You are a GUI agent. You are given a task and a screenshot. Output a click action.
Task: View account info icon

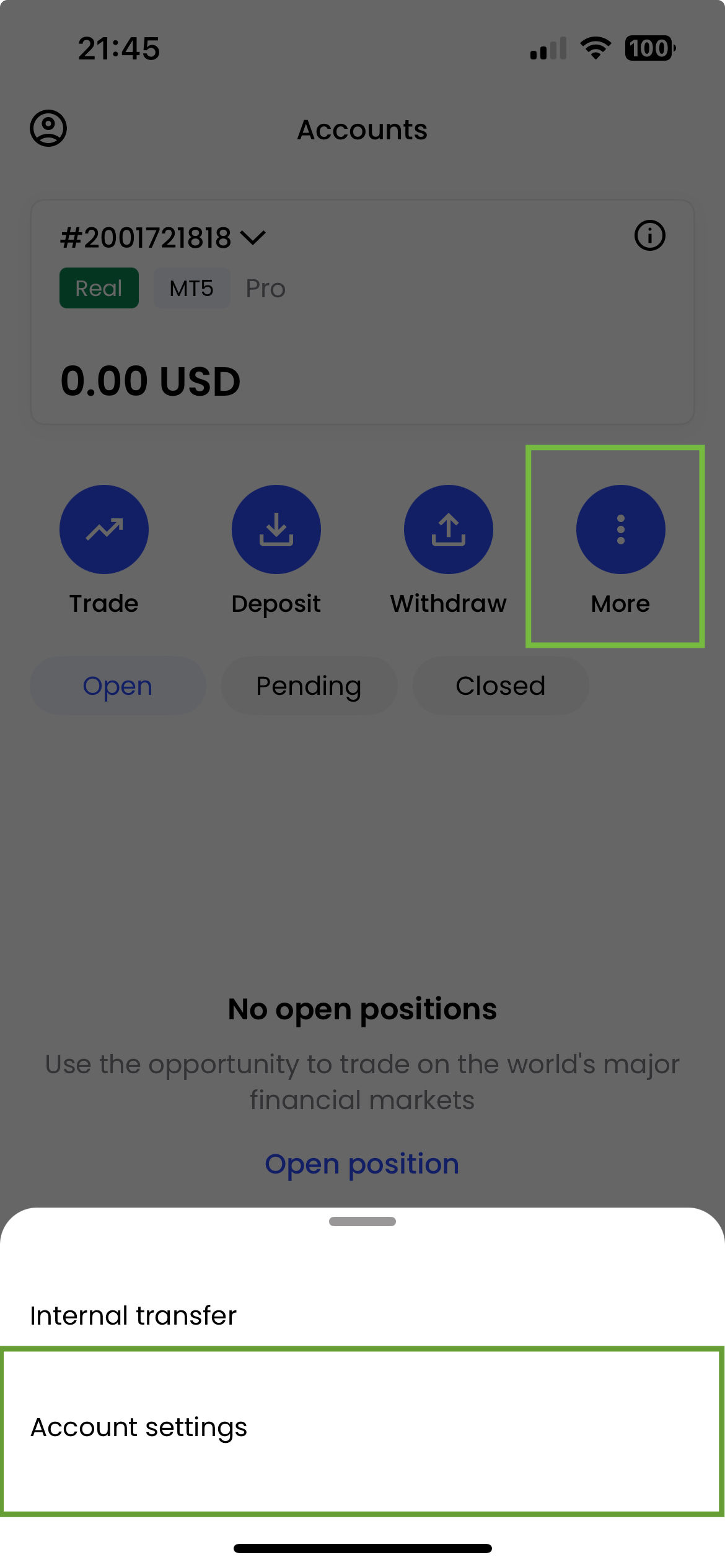click(x=649, y=236)
